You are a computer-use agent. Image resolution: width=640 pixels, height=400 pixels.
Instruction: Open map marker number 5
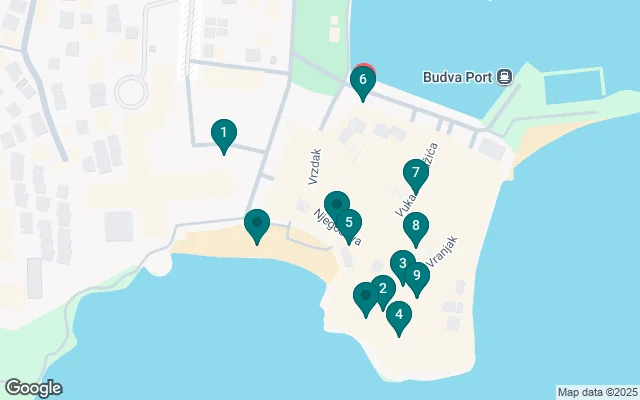point(349,223)
